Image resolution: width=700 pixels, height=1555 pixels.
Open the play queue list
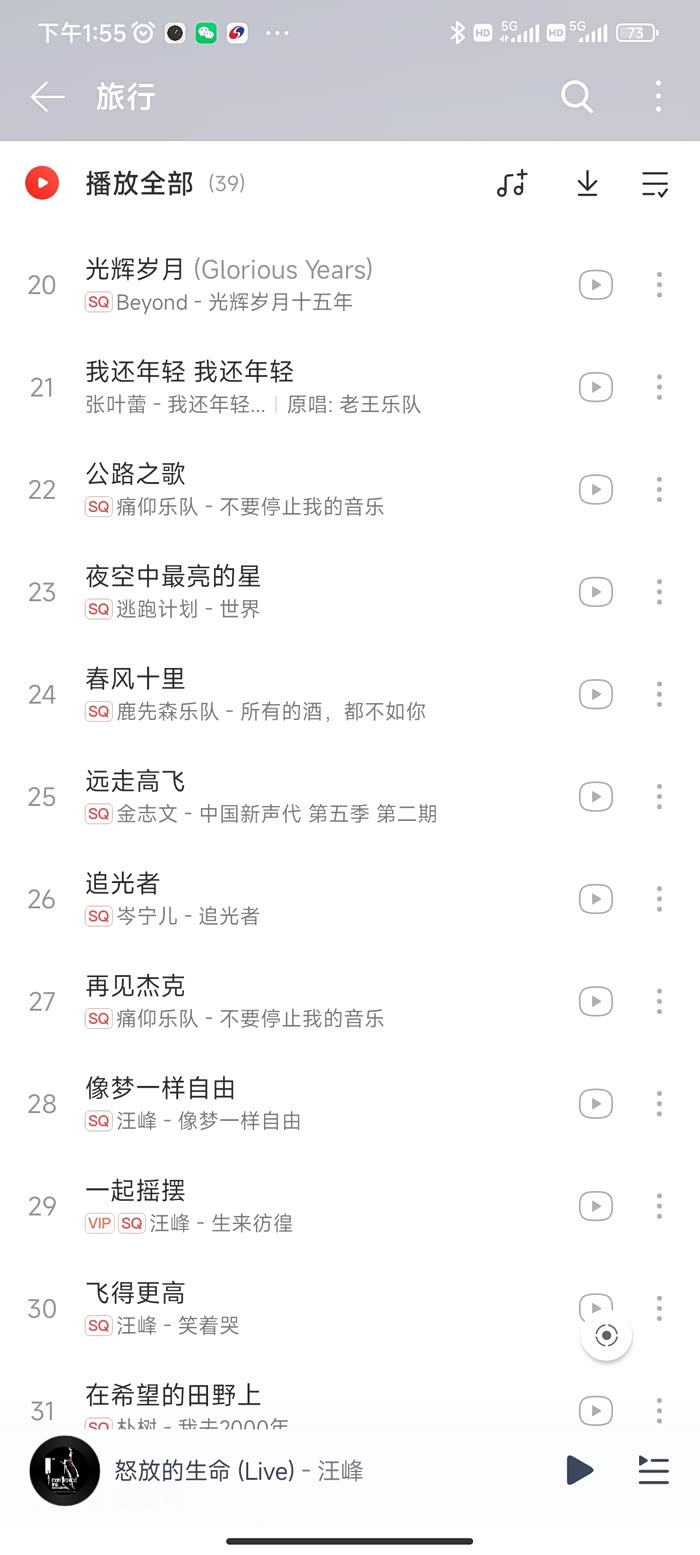(653, 1470)
